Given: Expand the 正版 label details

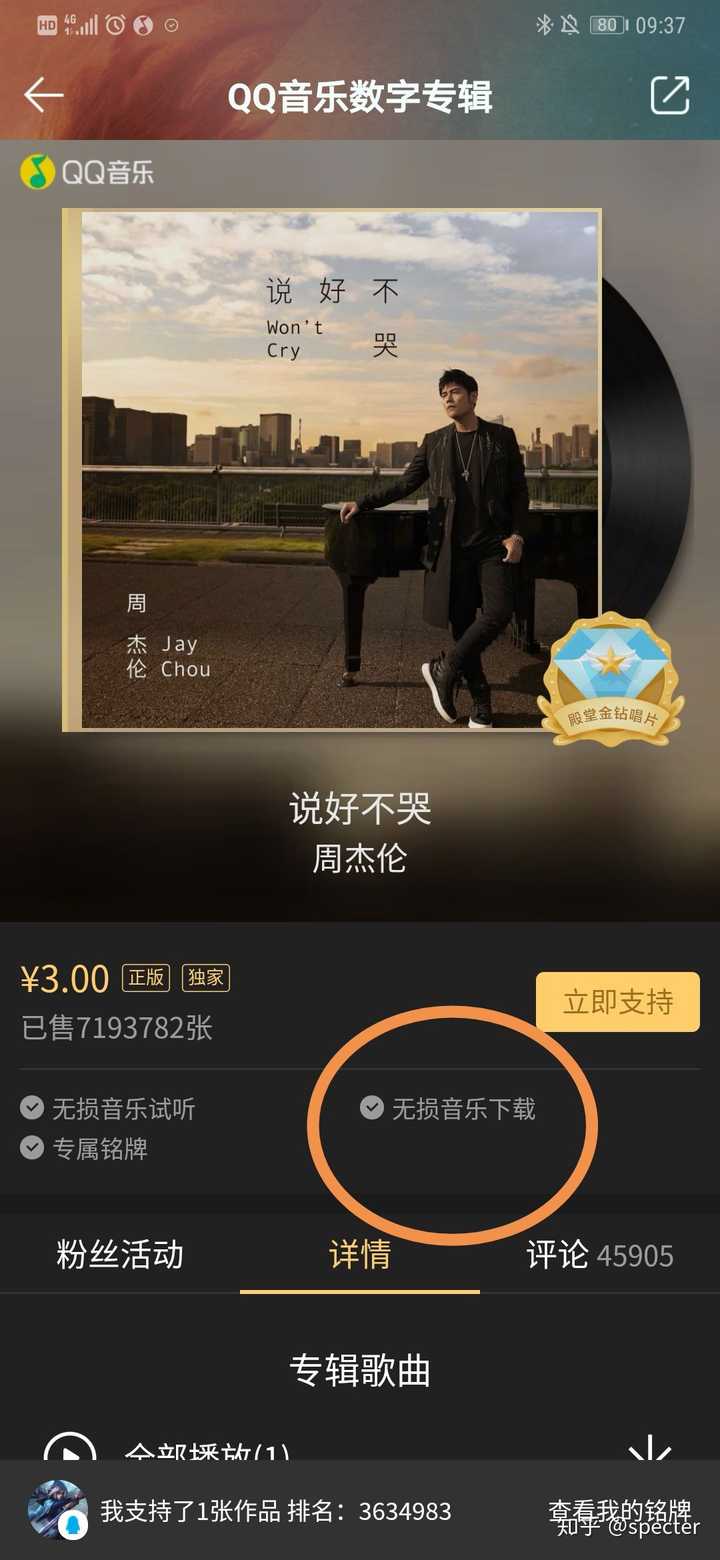Looking at the screenshot, I should coord(146,978).
